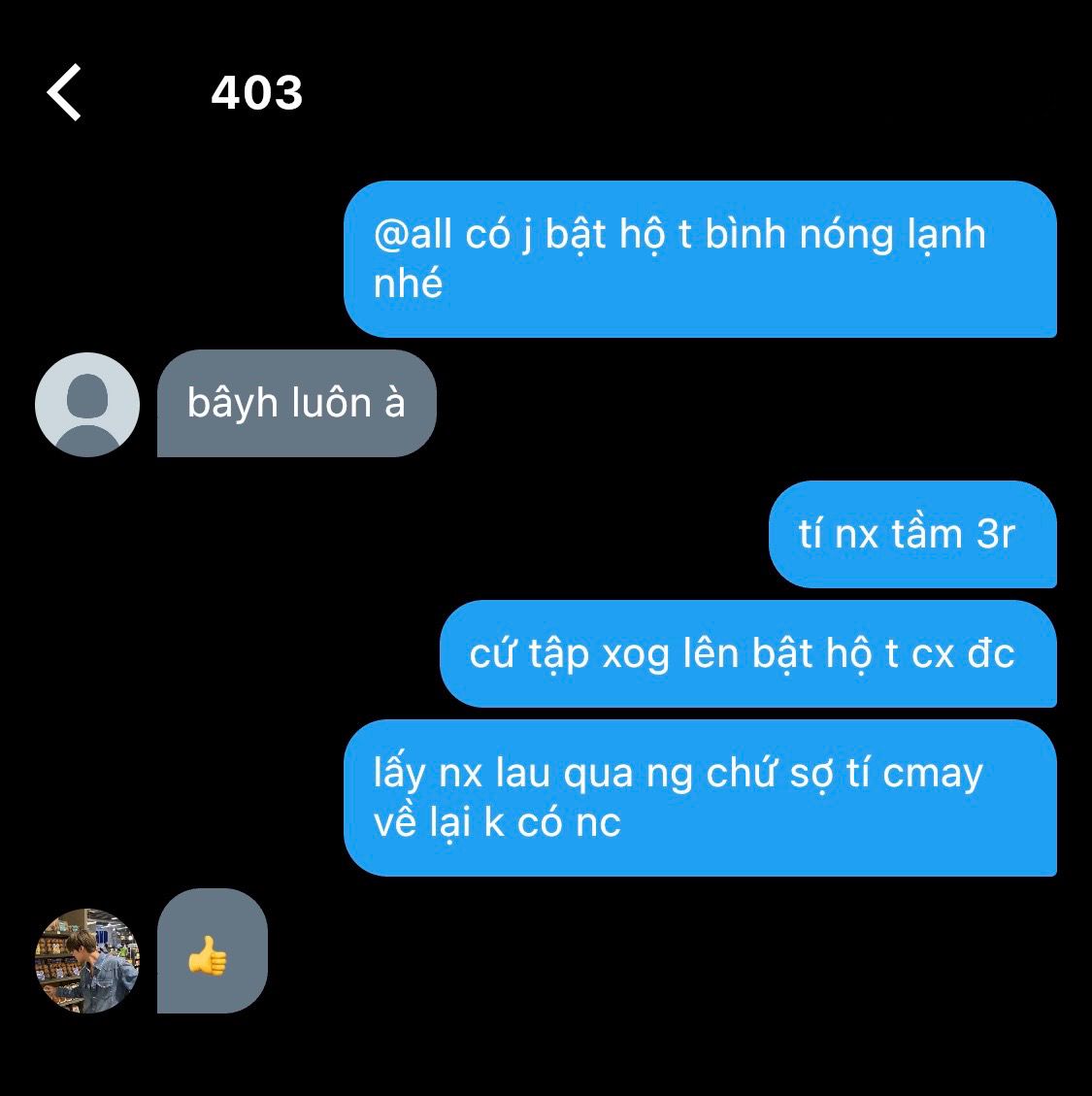The image size is (1092, 1096).
Task: Open the profile of the "bâyh luôn à" sender
Action: tap(87, 404)
